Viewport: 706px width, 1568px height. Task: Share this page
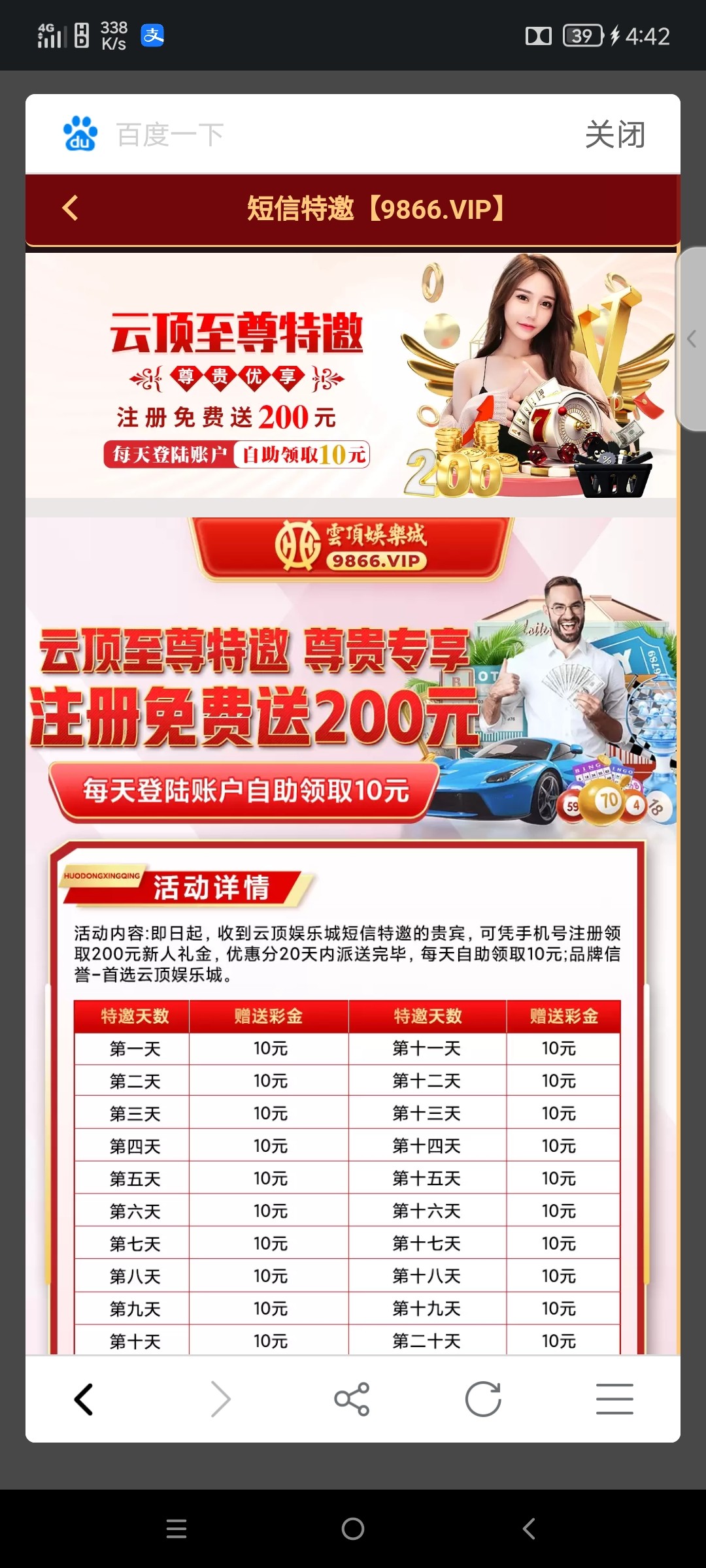coord(352,1399)
